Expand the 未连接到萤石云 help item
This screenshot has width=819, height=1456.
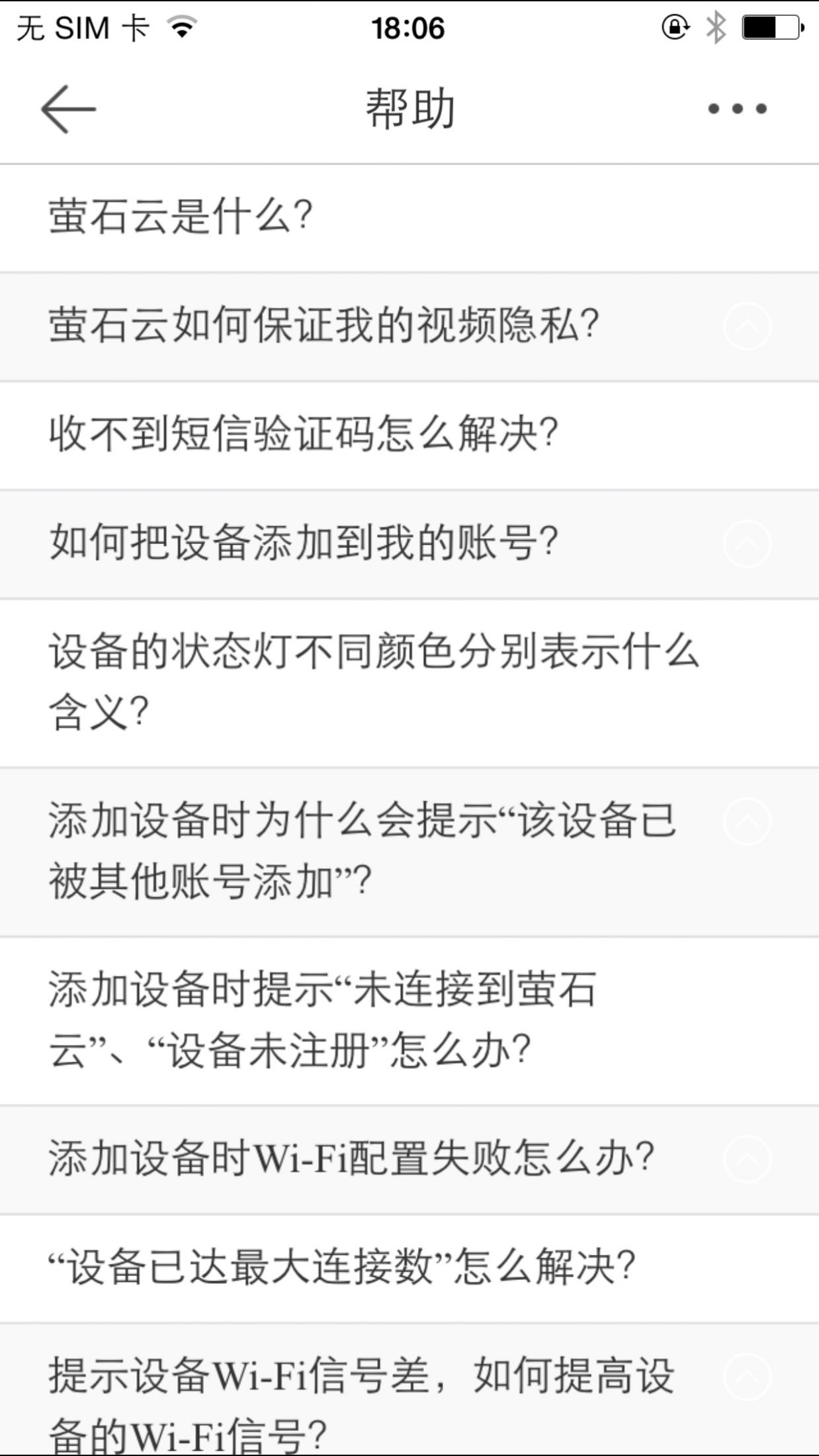pyautogui.click(x=409, y=1021)
